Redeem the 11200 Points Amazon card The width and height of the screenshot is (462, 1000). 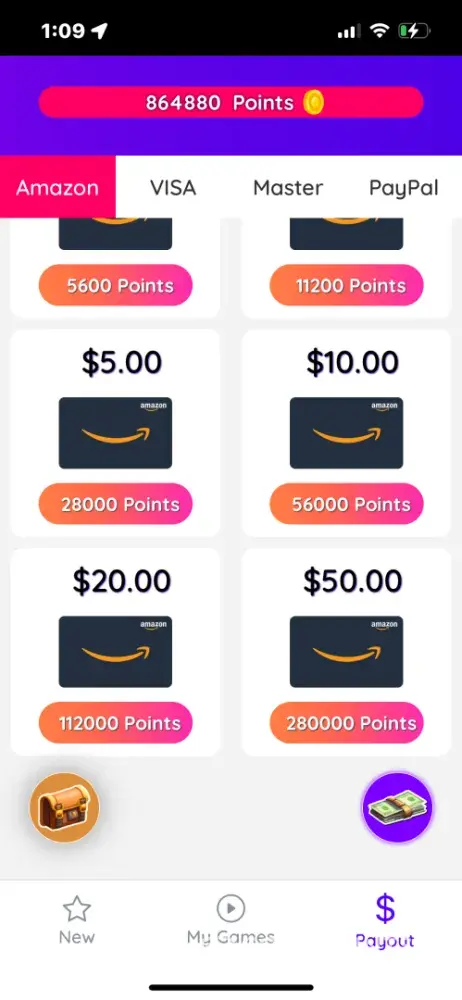click(x=346, y=285)
